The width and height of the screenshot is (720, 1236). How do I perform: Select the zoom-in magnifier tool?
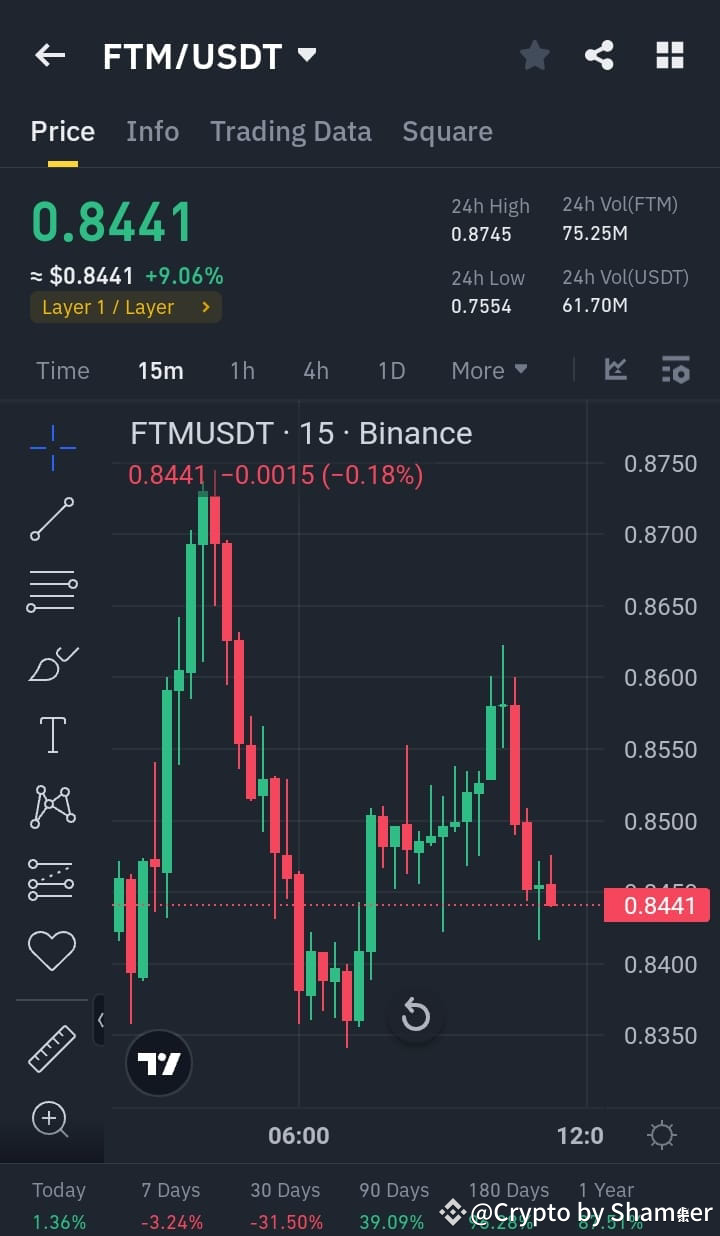(51, 1120)
